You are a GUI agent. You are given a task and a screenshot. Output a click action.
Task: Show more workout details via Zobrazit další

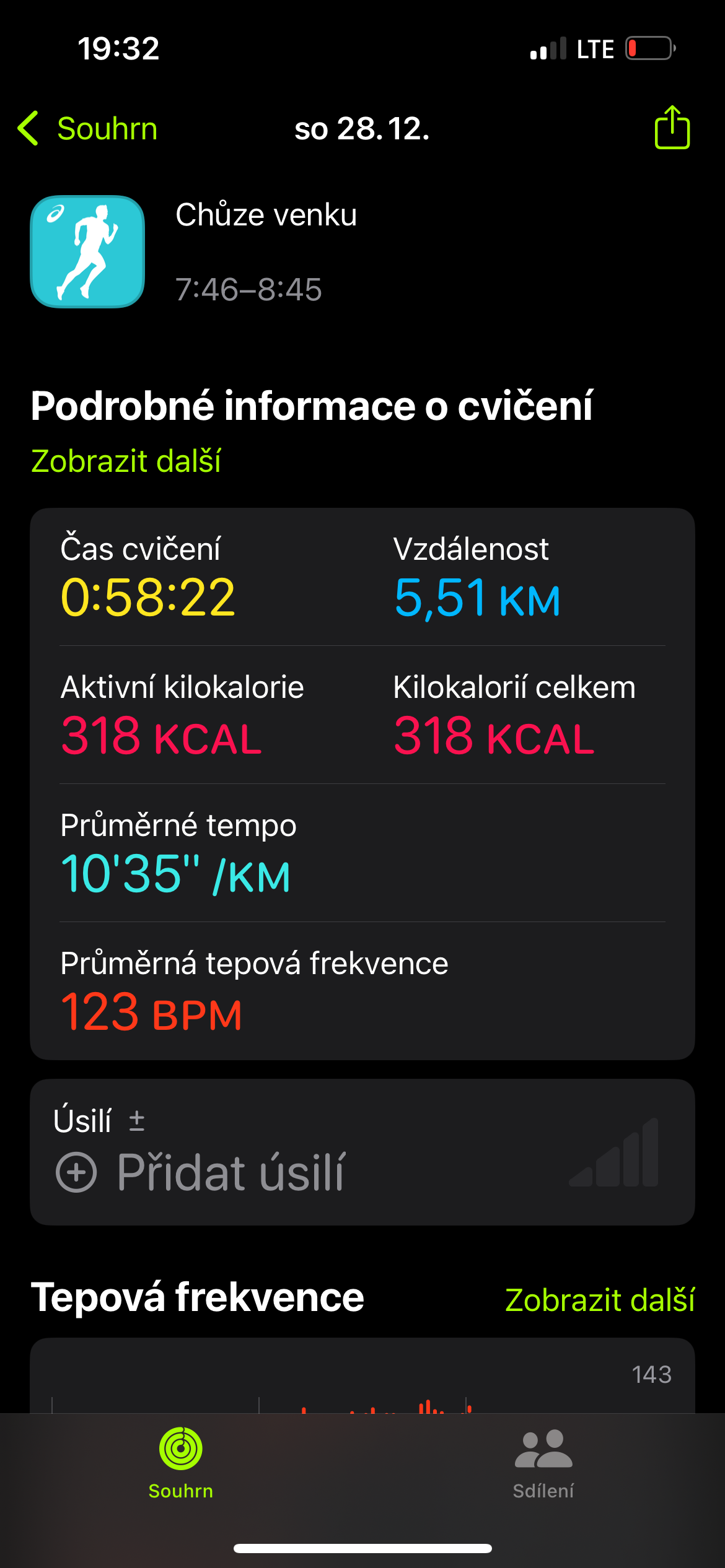click(x=126, y=461)
